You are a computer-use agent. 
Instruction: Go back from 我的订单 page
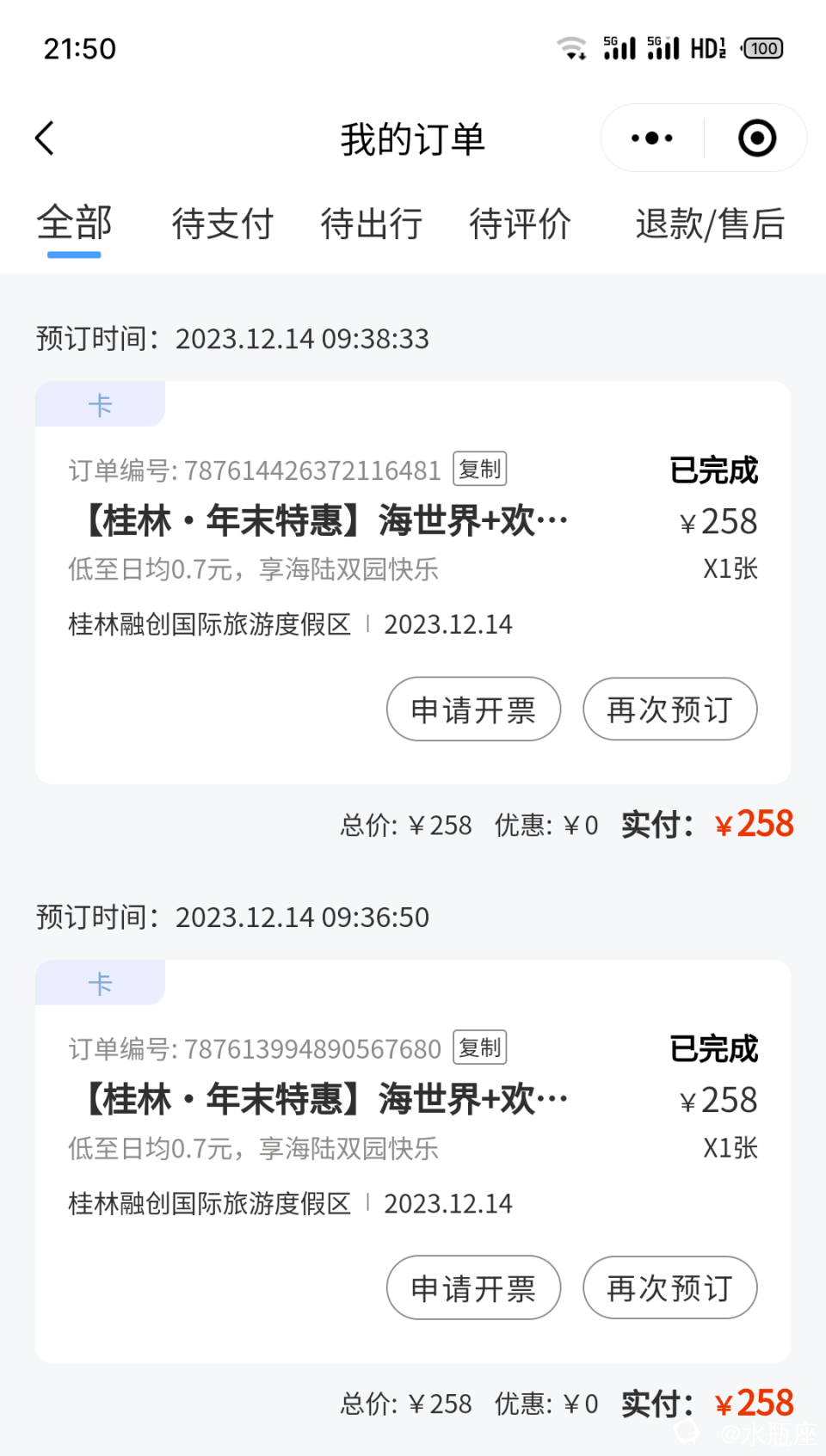[x=45, y=138]
